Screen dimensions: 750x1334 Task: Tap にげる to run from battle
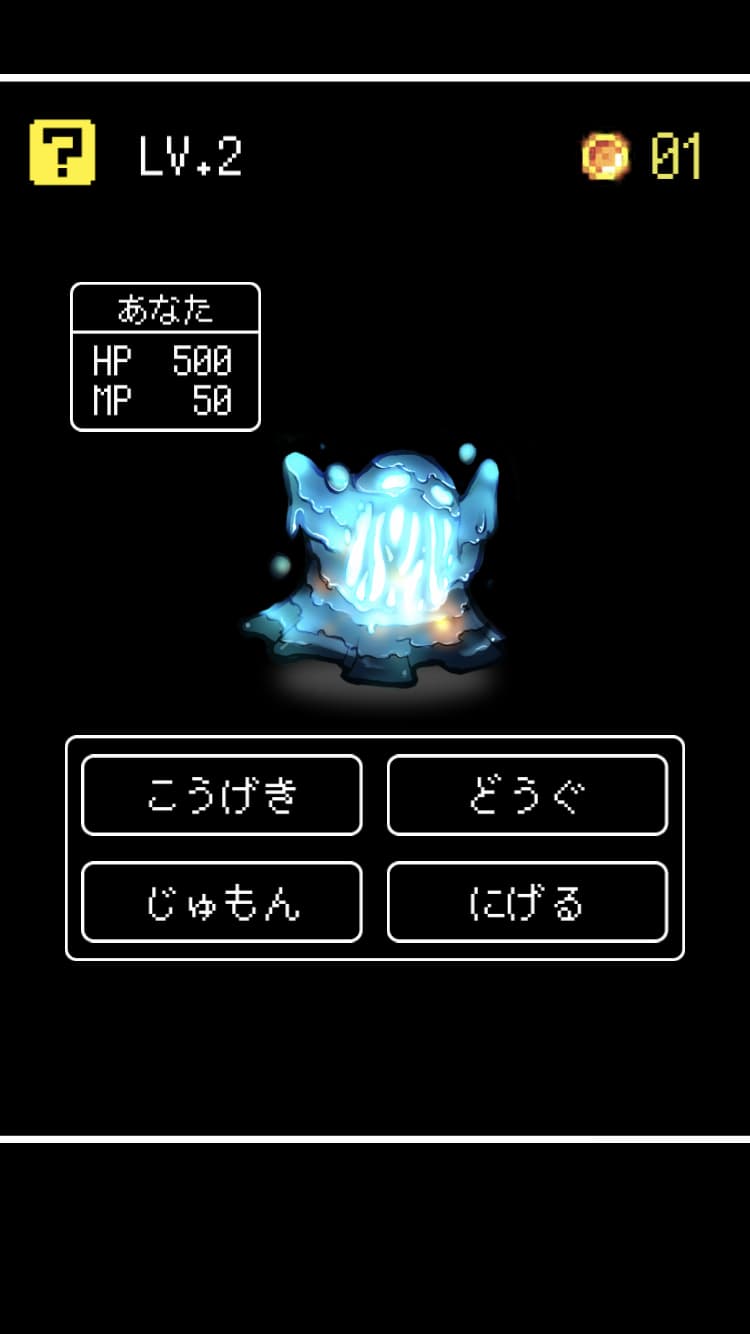[x=527, y=902]
